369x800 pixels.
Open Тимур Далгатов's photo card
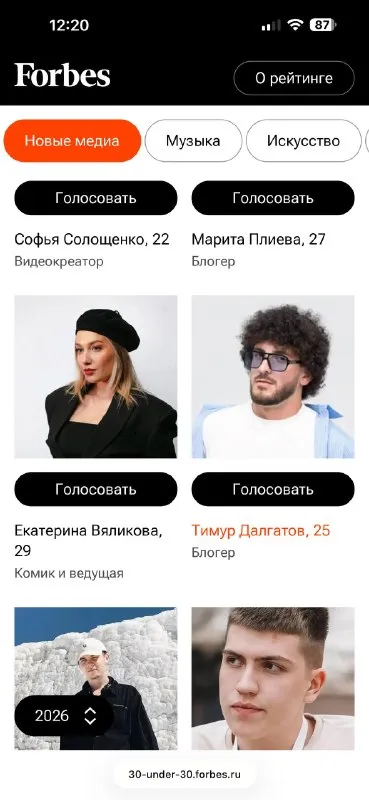point(273,377)
